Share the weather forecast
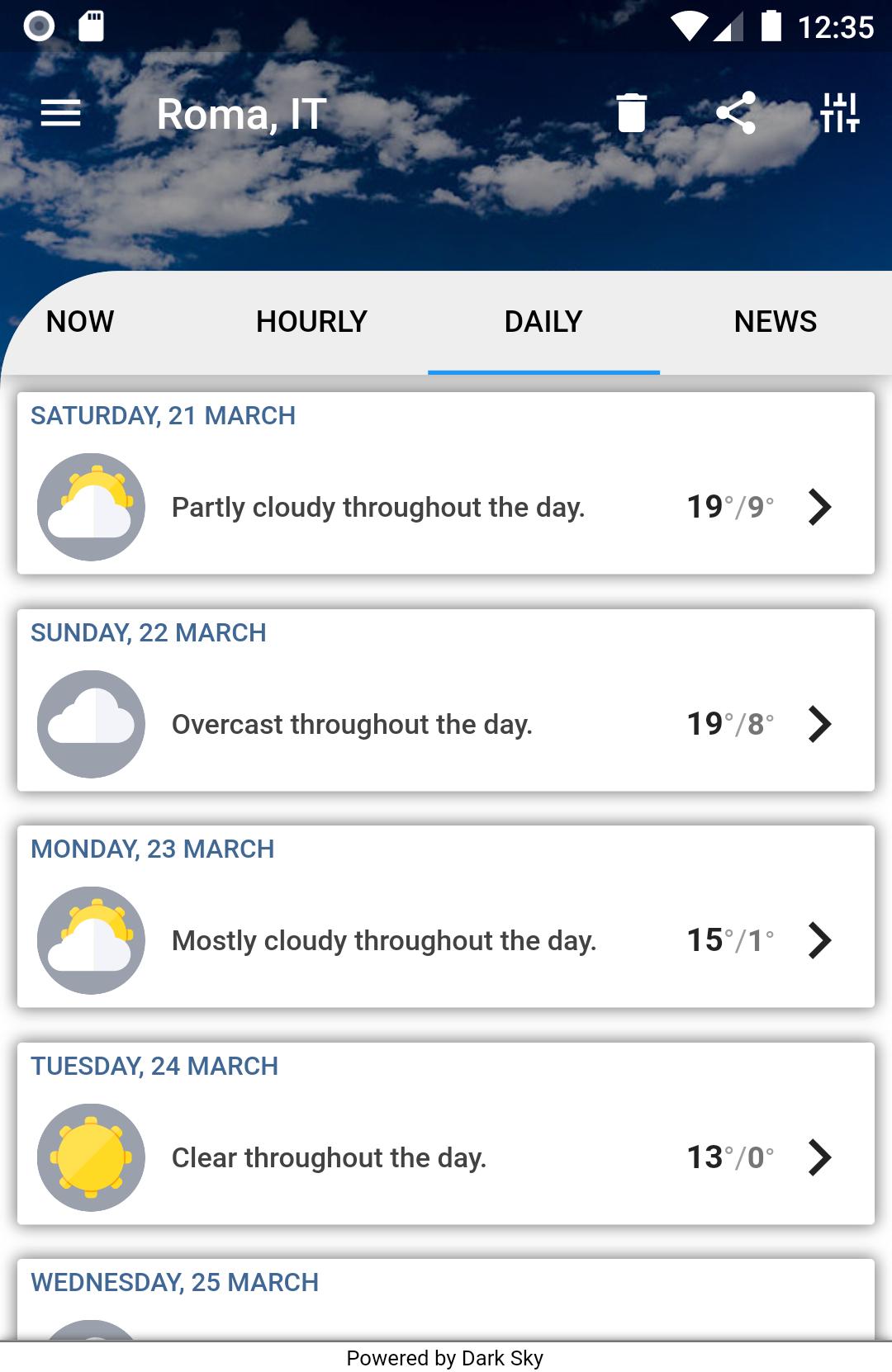The height and width of the screenshot is (1372, 892). [738, 113]
